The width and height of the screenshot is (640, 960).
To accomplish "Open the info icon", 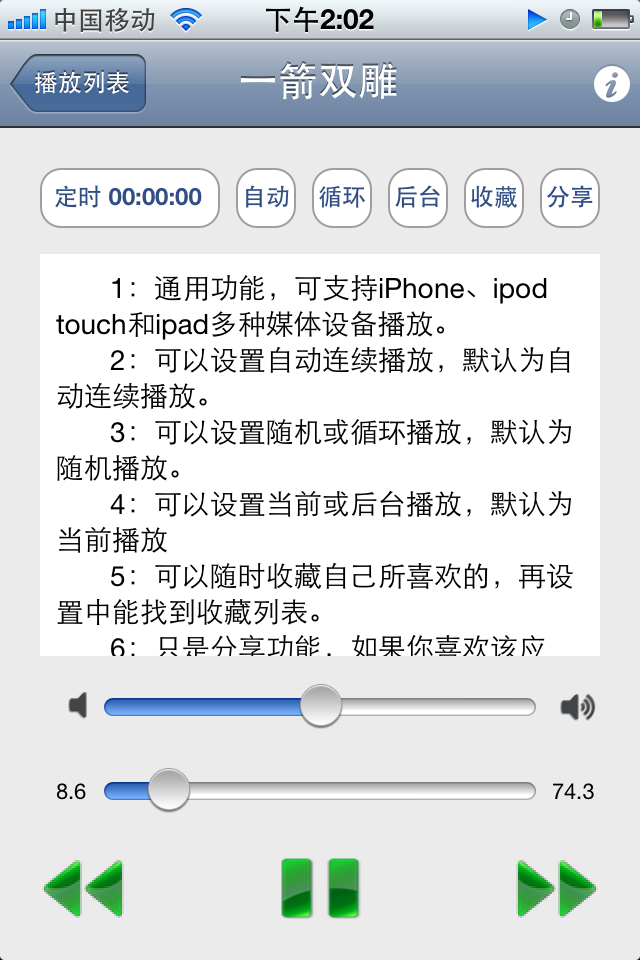I will click(x=611, y=84).
